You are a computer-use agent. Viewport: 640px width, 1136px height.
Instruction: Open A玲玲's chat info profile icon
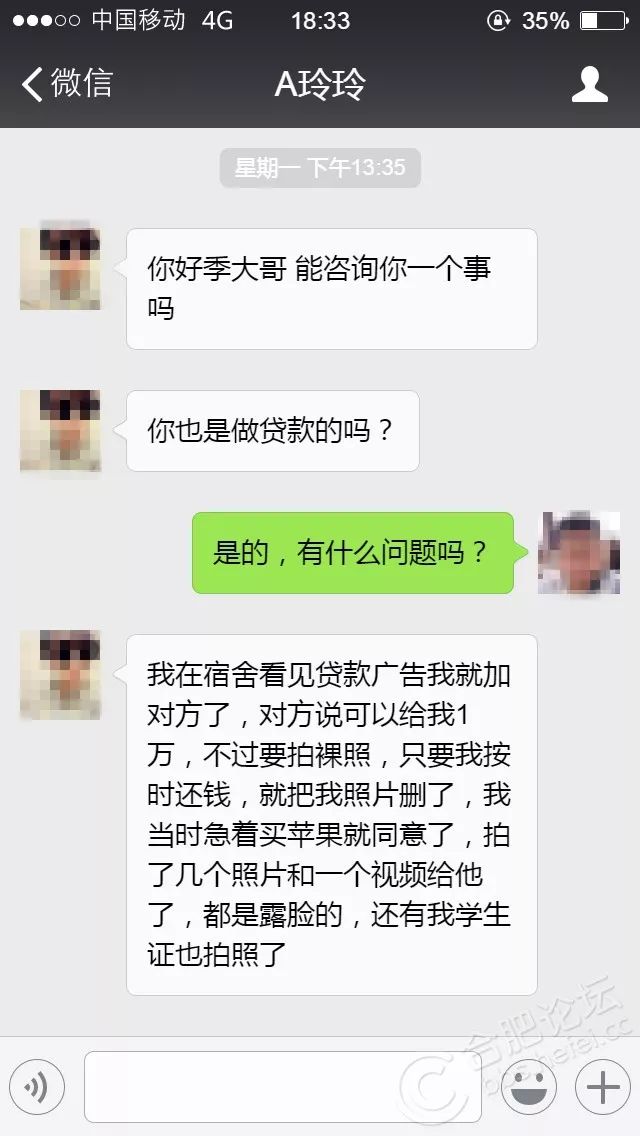coord(589,84)
